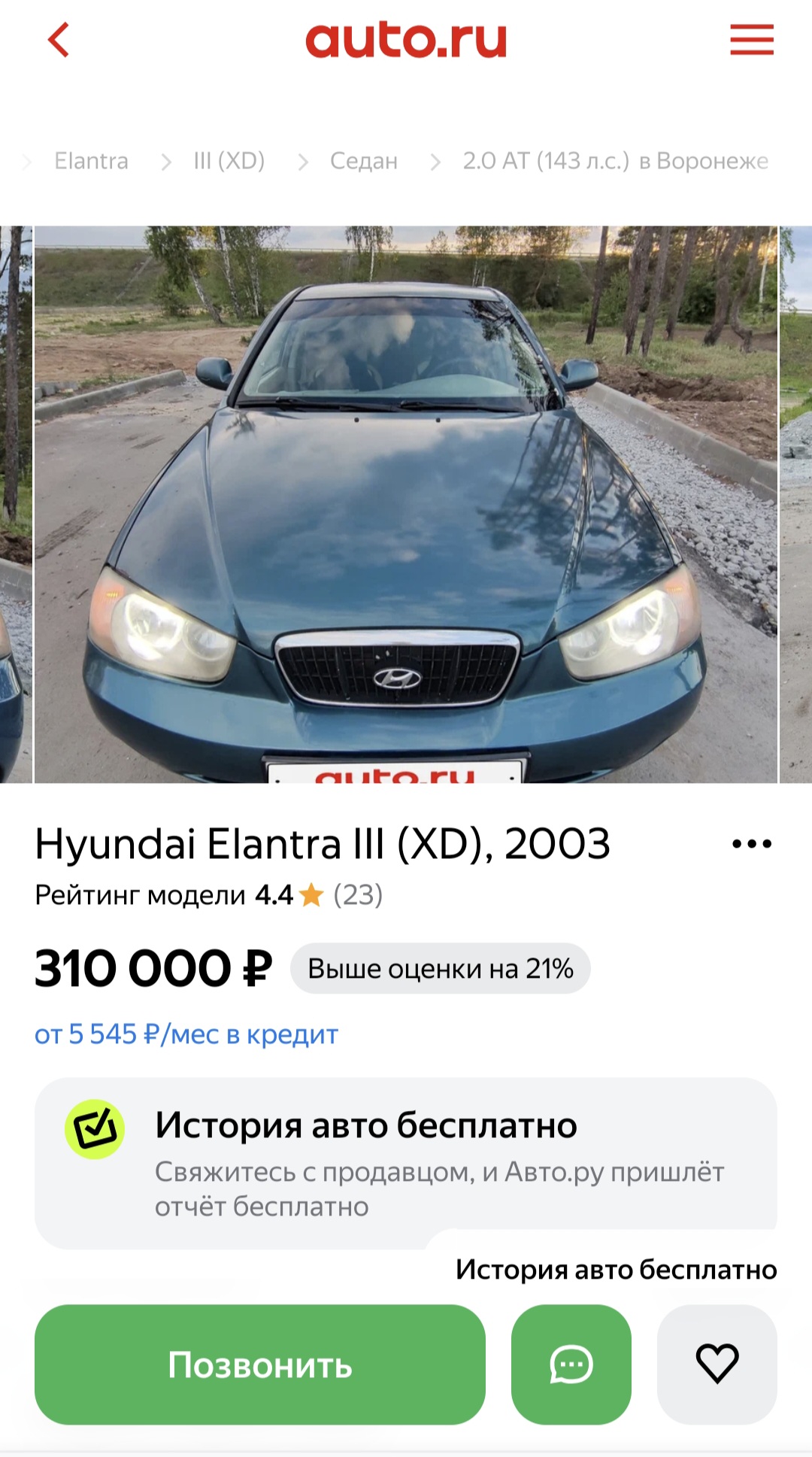812x1457 pixels.
Task: Add this car to favorites
Action: 717,1364
